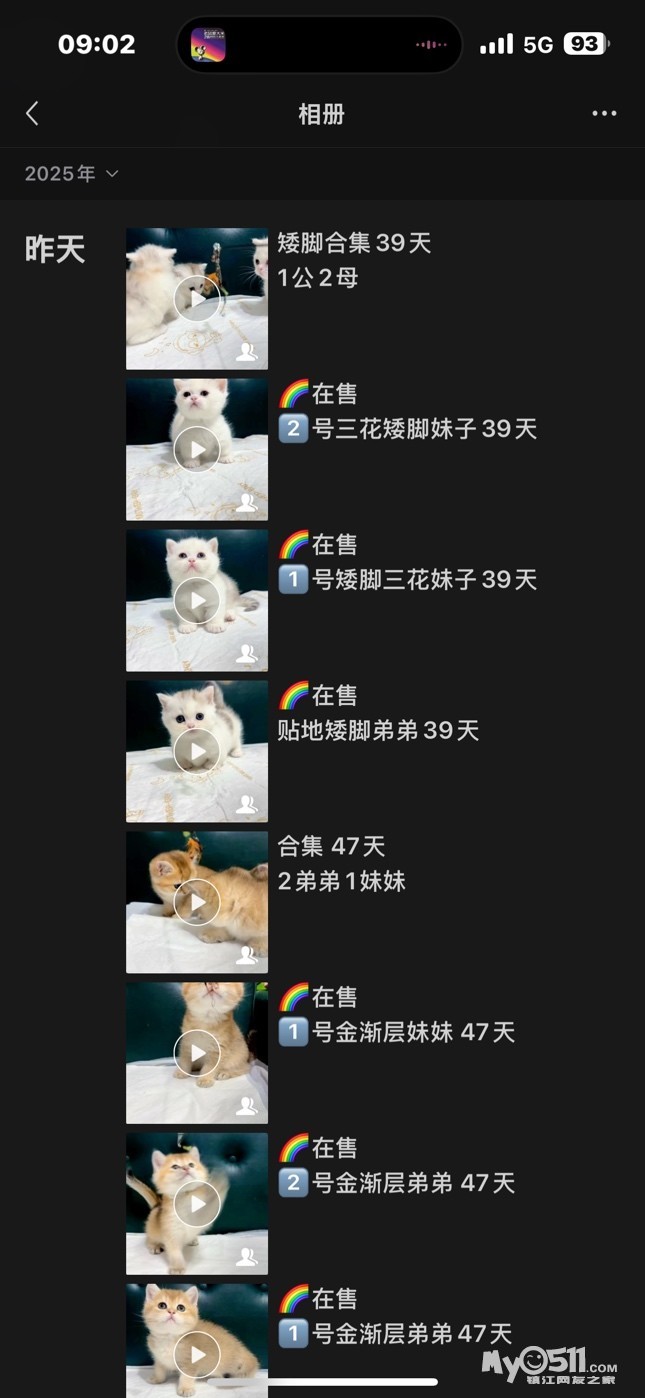Go back from the 相册 album page
The image size is (645, 1398).
32,113
